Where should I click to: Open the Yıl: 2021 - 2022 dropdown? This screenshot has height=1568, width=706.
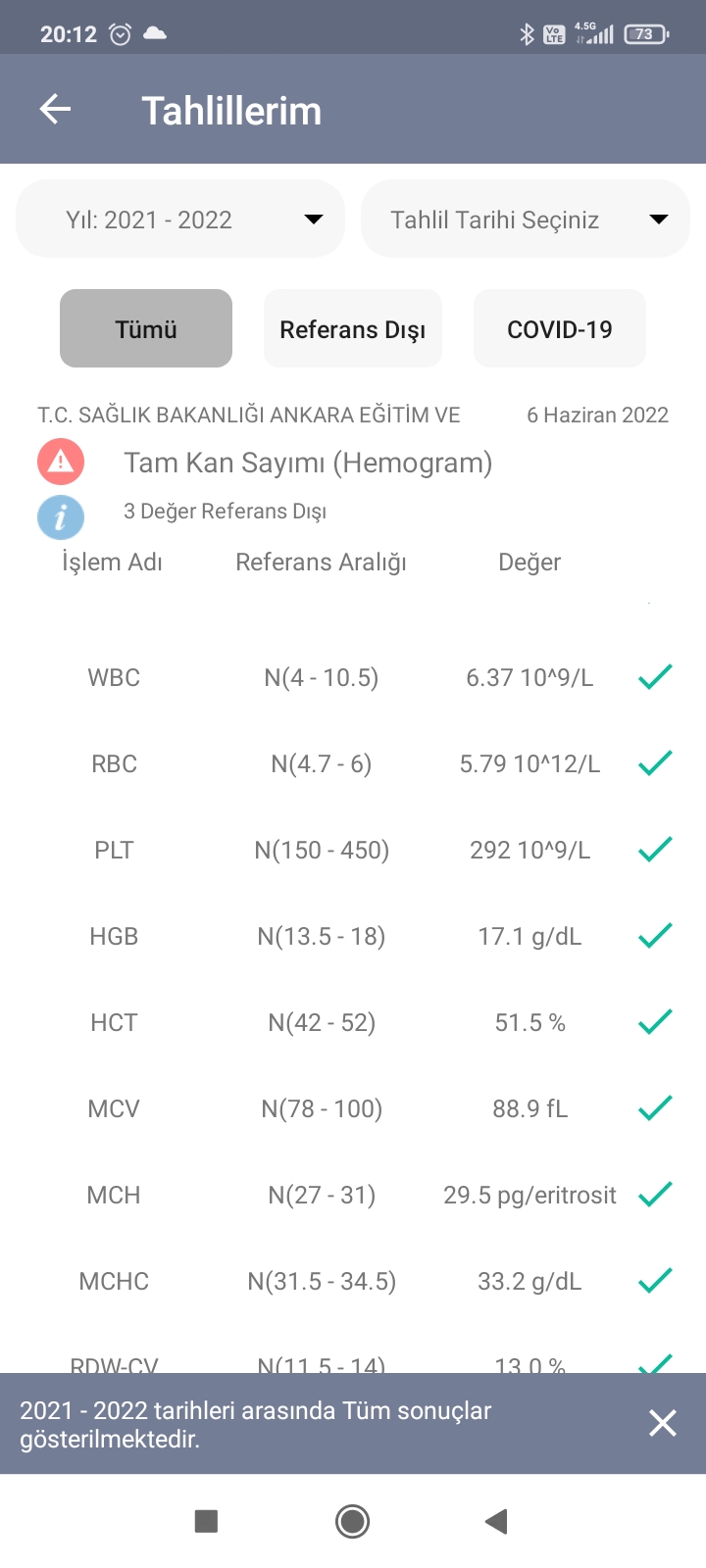(180, 219)
